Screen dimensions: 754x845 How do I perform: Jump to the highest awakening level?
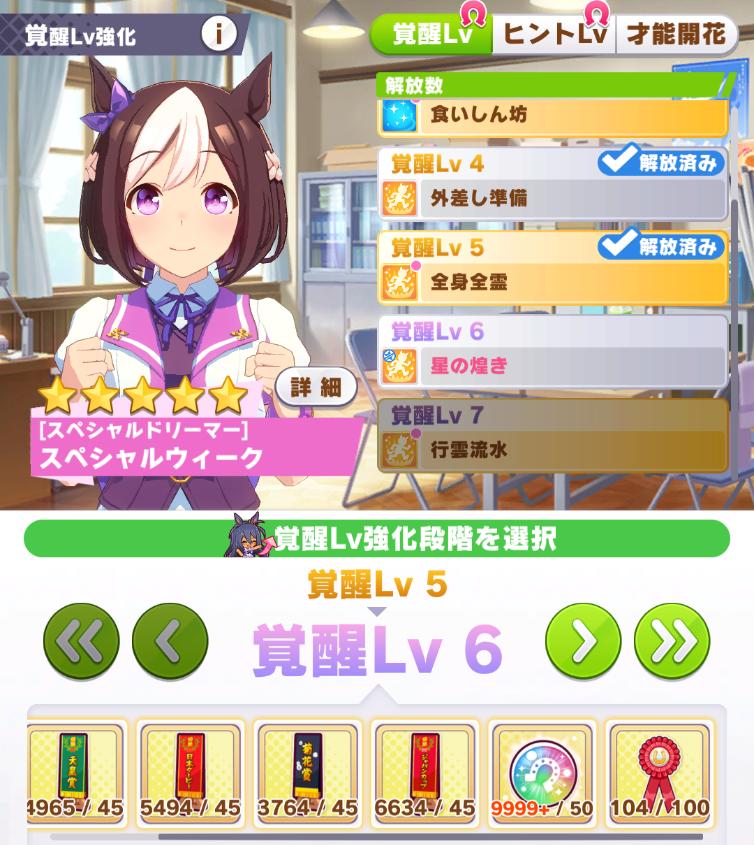point(672,642)
